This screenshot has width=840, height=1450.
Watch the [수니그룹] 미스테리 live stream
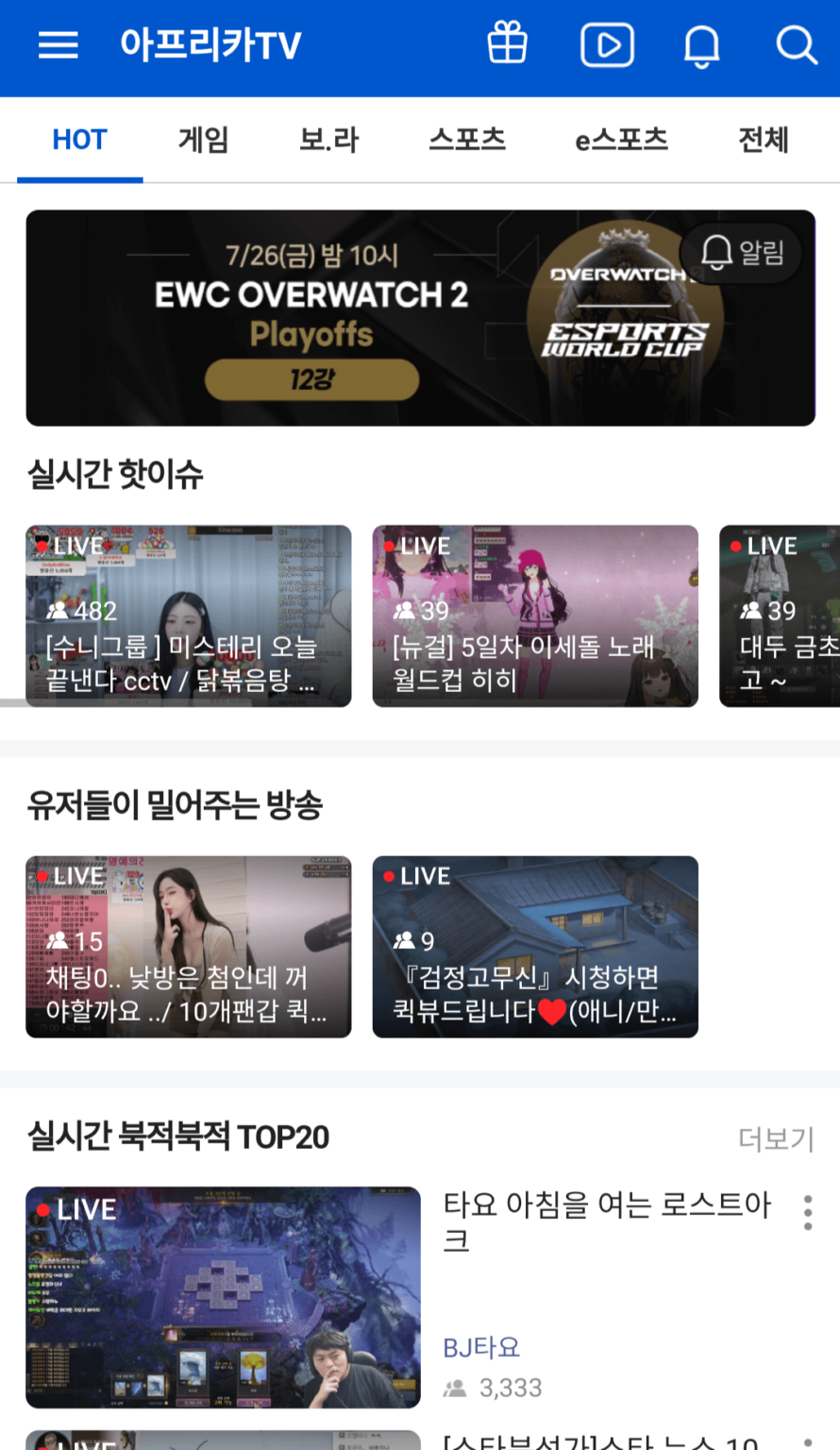click(x=189, y=615)
